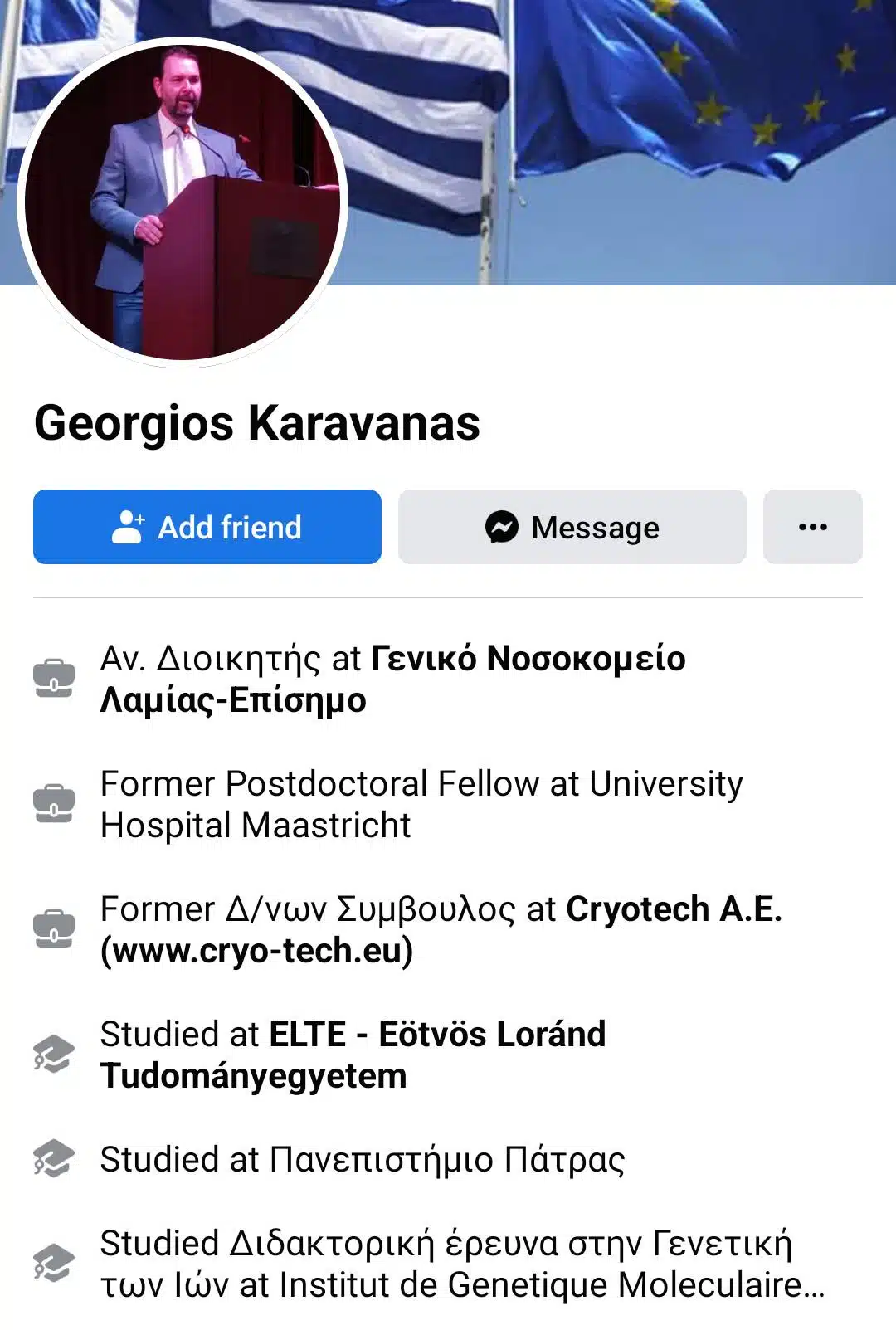The width and height of the screenshot is (896, 1330).
Task: Open Γενικό Νοσοκομείο Λαμίας-Επίσημο page link
Action: [x=528, y=659]
